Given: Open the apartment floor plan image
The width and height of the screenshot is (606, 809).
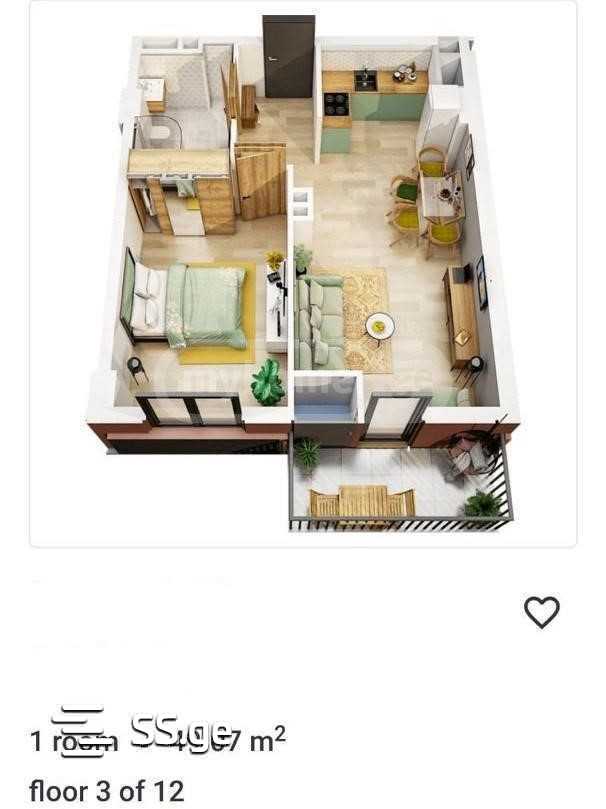Looking at the screenshot, I should [x=303, y=273].
